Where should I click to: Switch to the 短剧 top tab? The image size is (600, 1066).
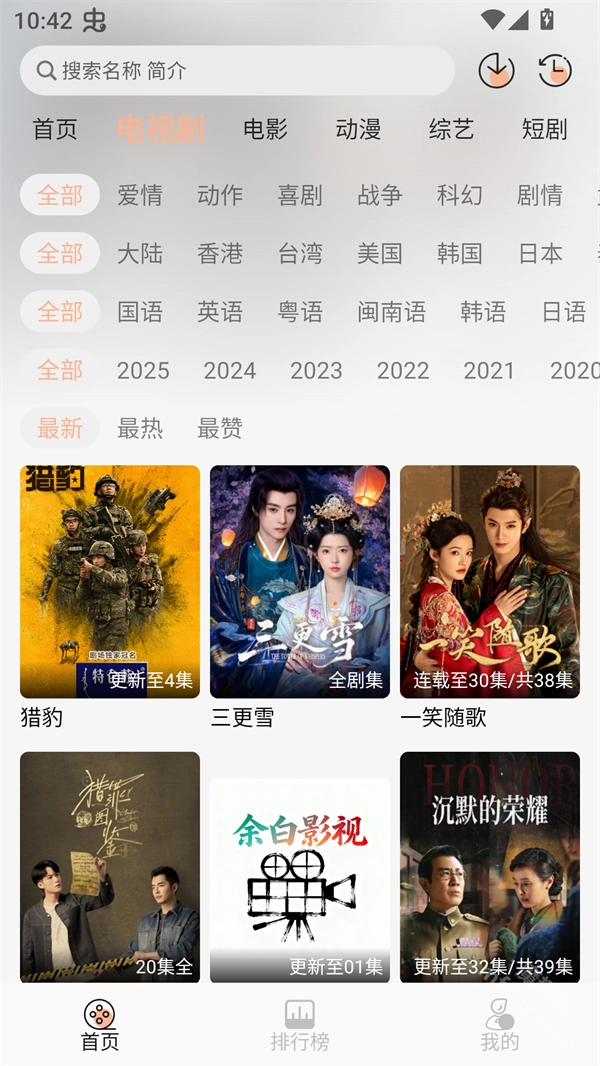[x=544, y=129]
